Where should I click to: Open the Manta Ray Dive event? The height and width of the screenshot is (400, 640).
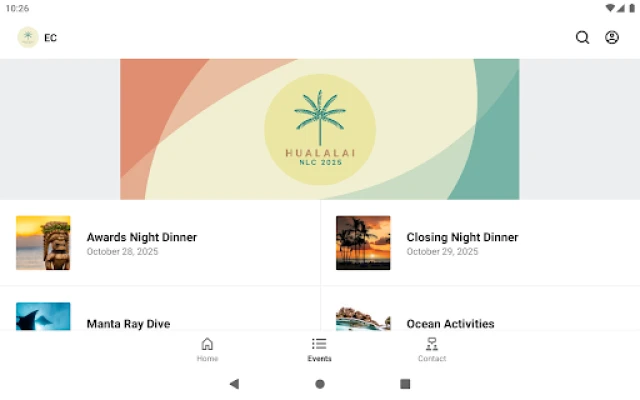(x=128, y=322)
